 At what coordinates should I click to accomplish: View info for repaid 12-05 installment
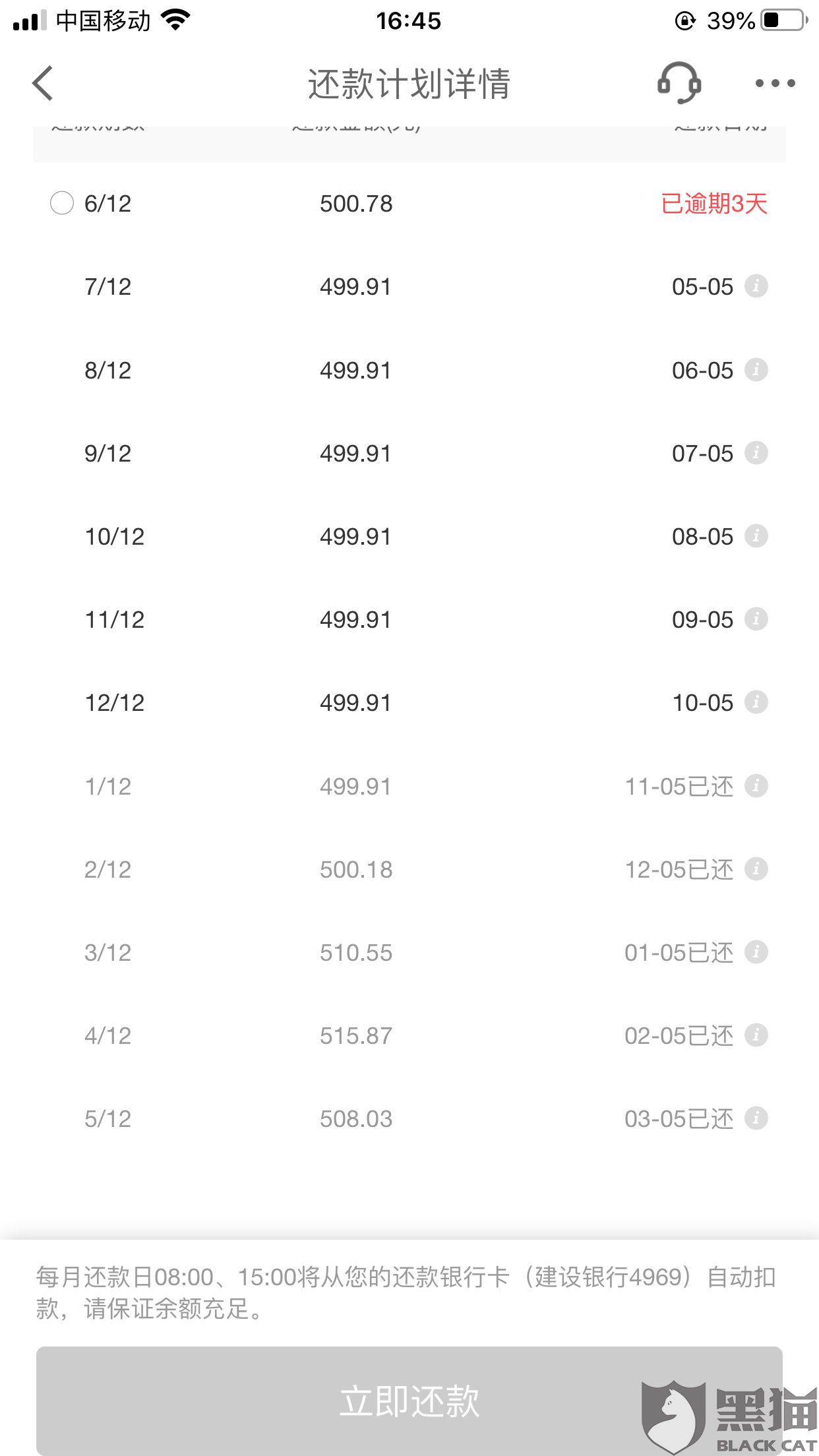(x=756, y=869)
